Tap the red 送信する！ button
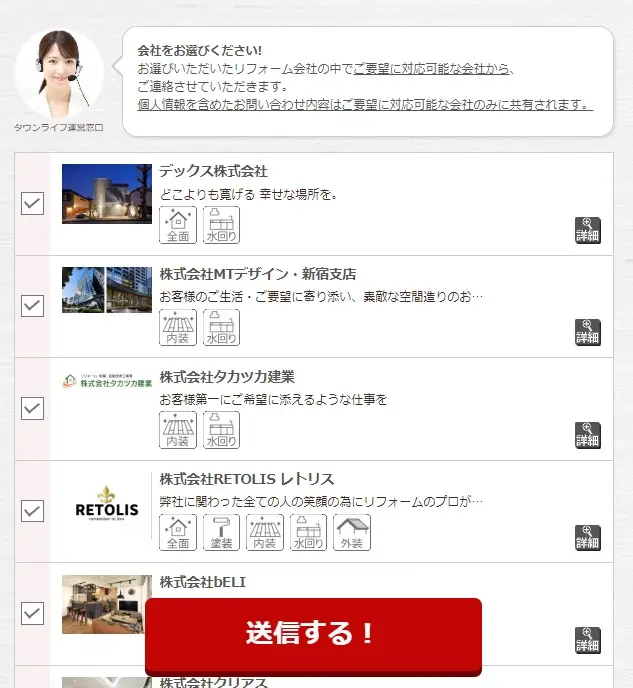 coord(313,634)
